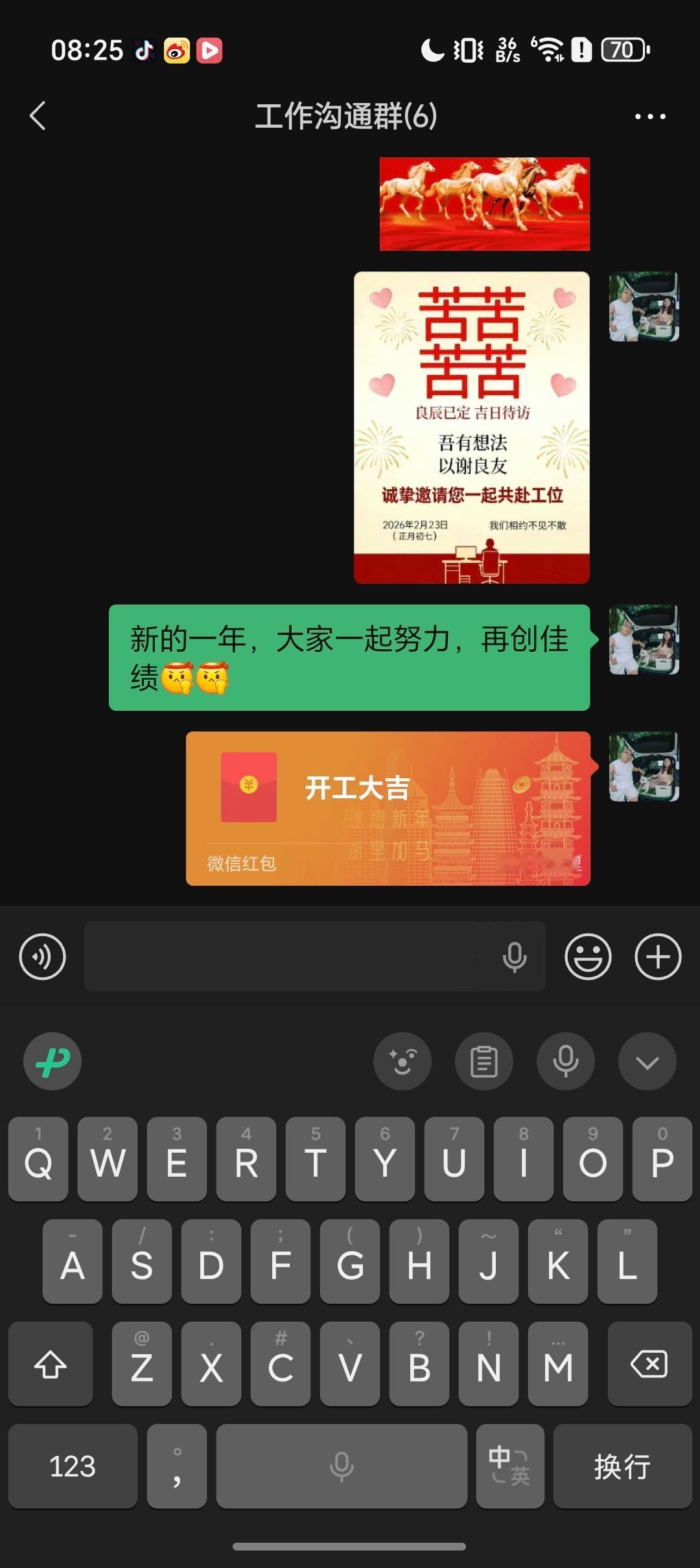Image resolution: width=700 pixels, height=1568 pixels.
Task: Open the emoji panel
Action: [x=586, y=957]
